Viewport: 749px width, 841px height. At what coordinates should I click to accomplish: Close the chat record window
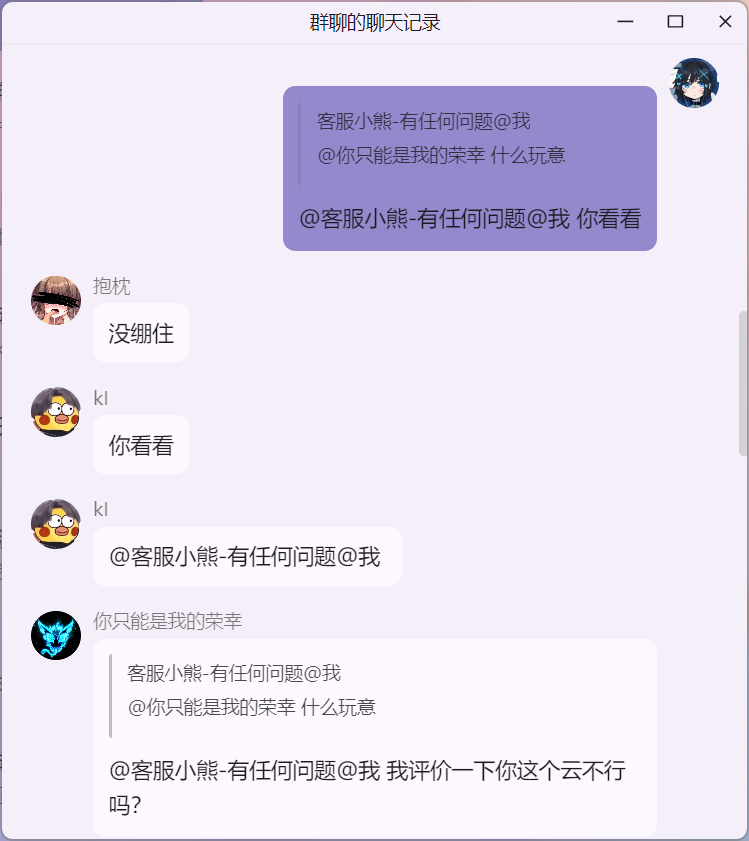(725, 21)
